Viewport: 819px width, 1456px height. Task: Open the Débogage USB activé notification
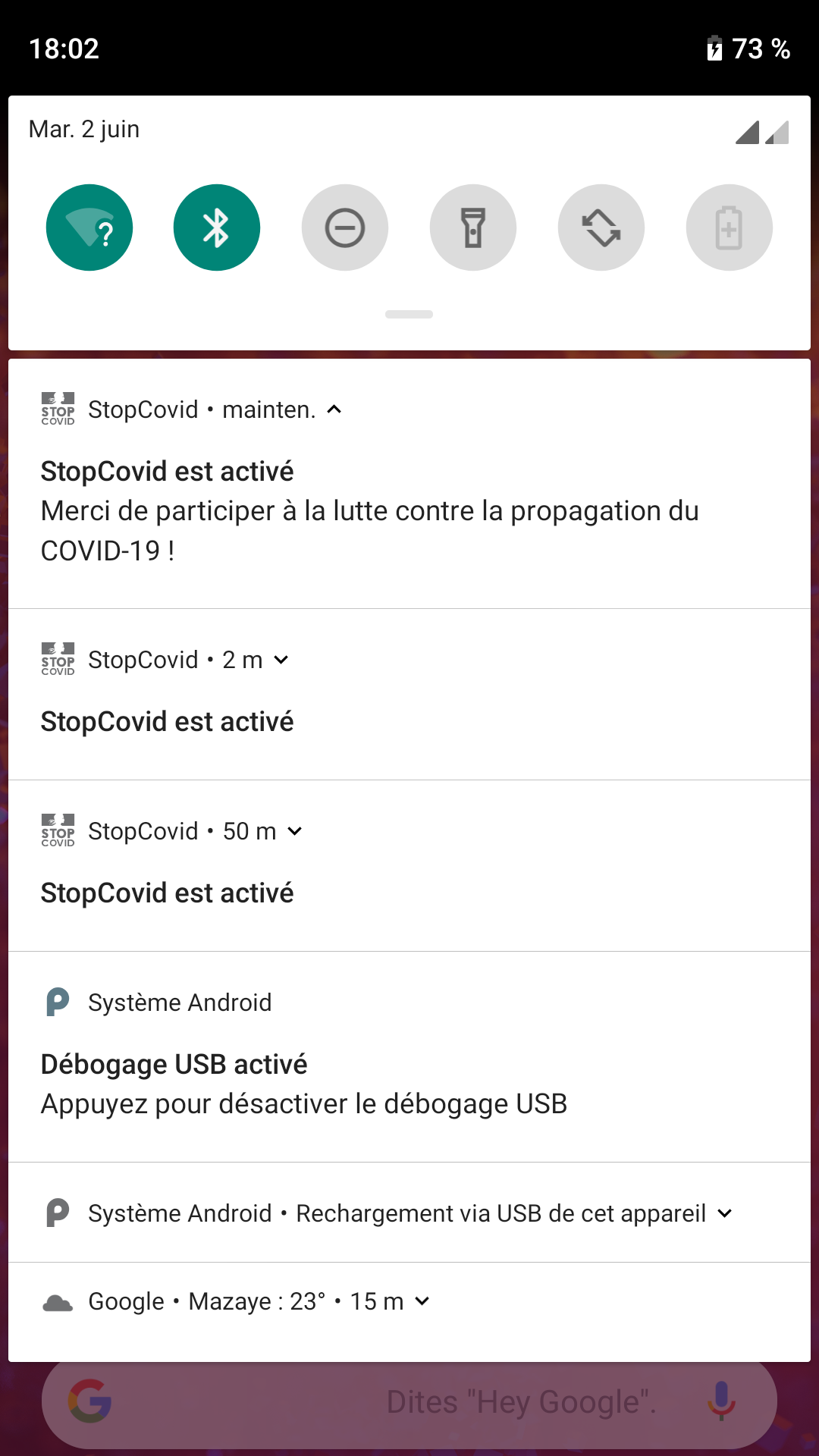(x=409, y=1057)
